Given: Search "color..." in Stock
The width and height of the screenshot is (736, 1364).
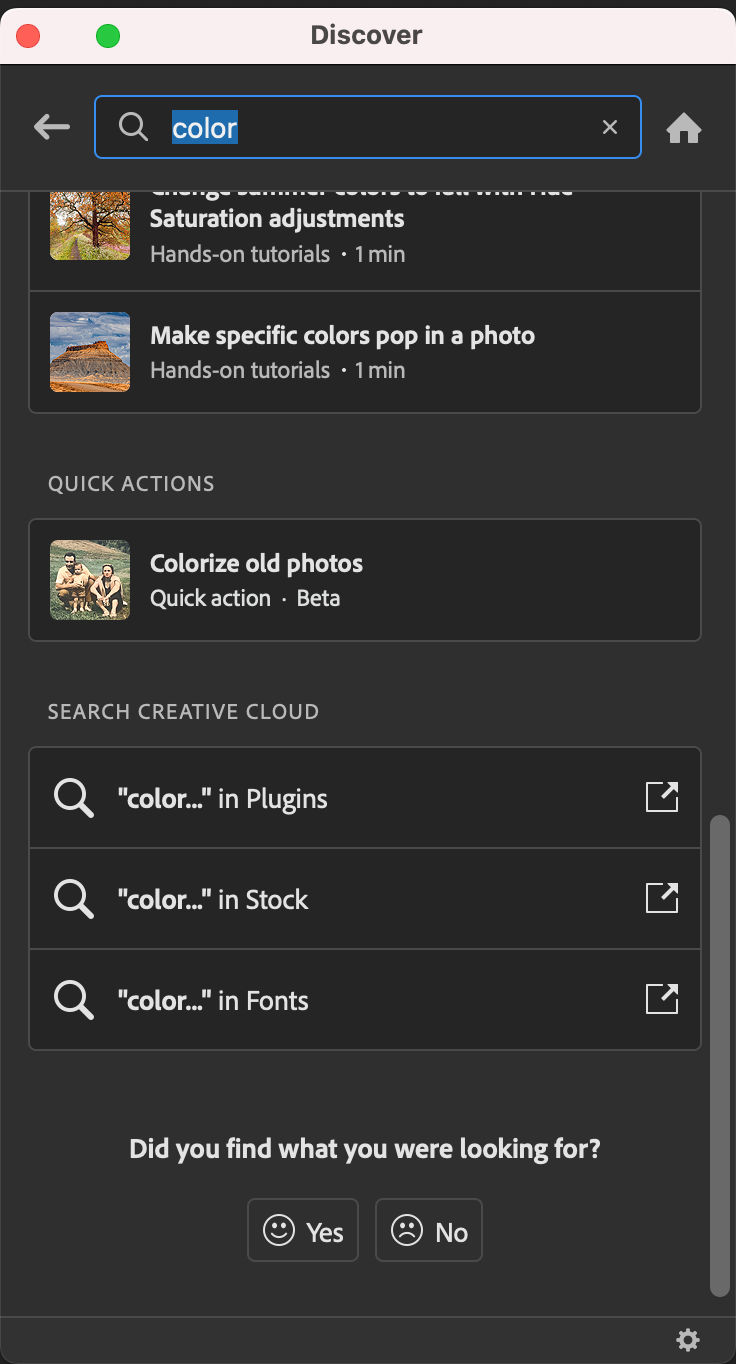Looking at the screenshot, I should coord(300,898).
